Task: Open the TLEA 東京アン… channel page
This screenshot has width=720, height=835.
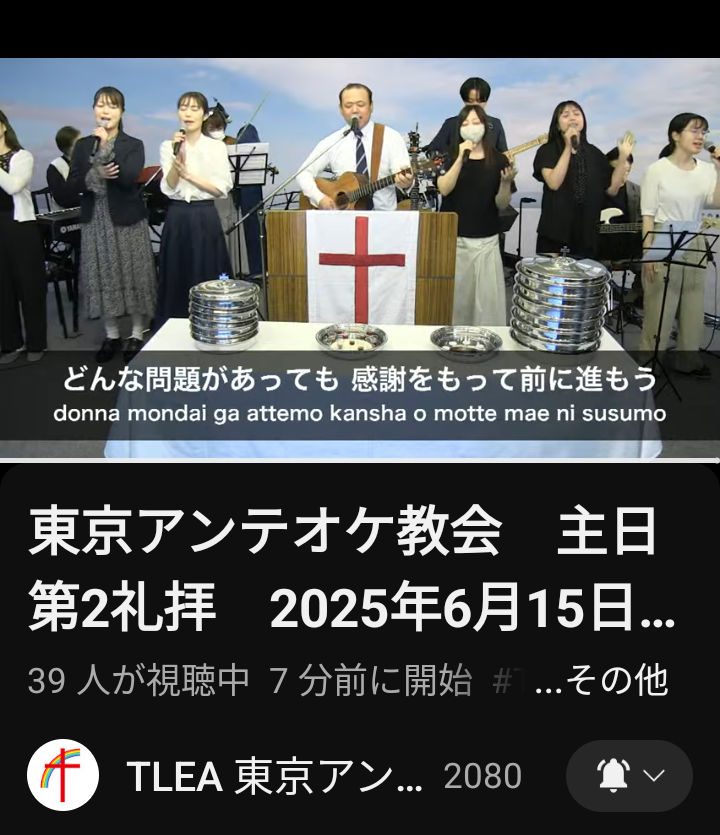Action: 275,776
